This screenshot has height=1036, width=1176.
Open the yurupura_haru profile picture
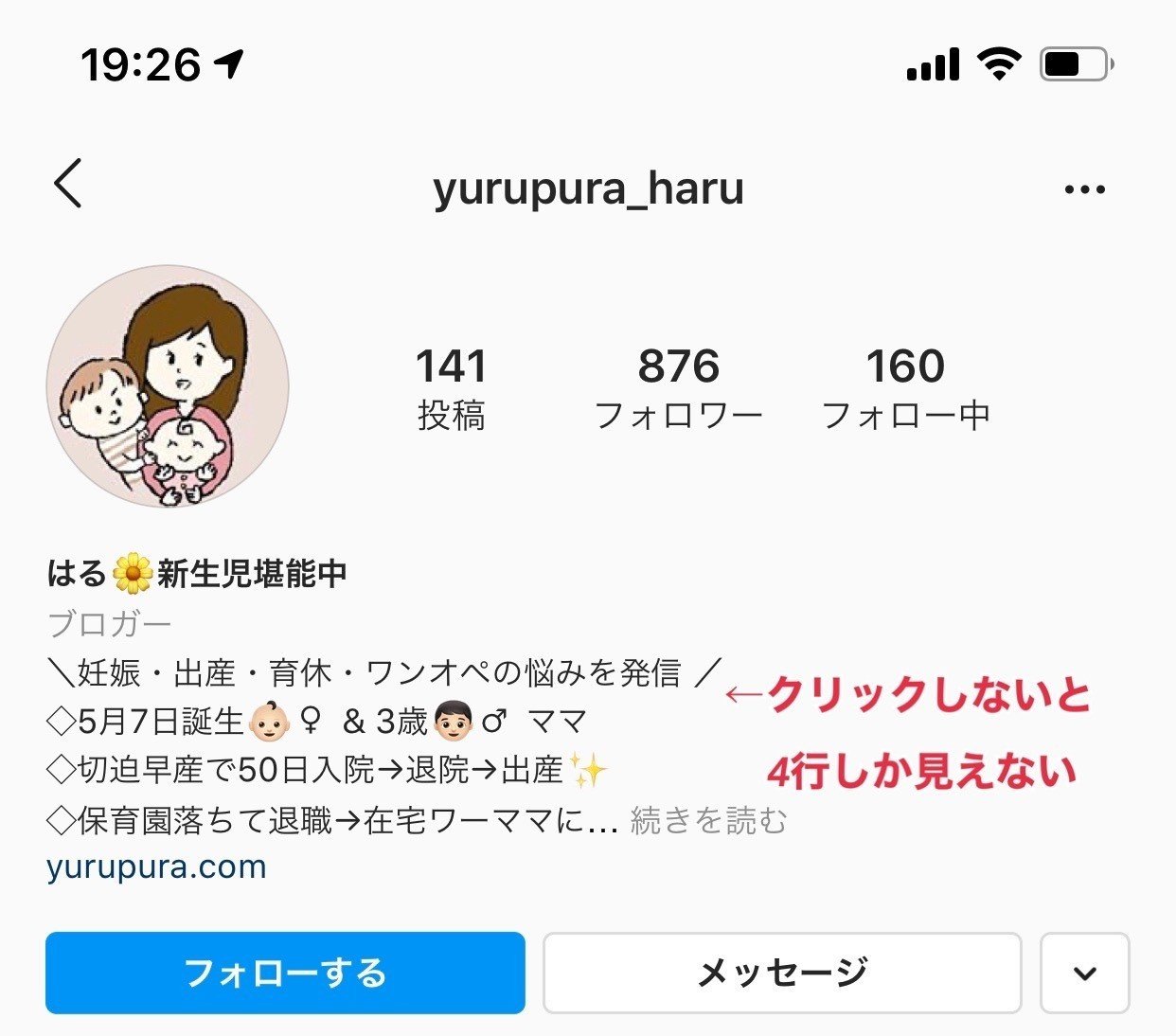[x=168, y=386]
